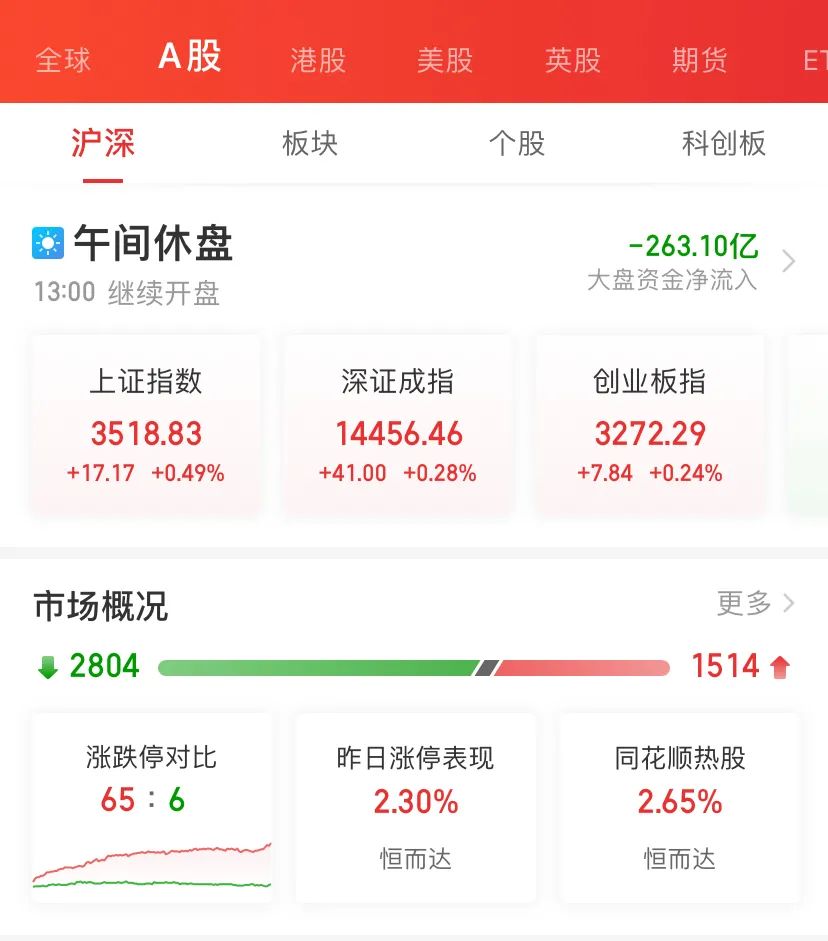The image size is (828, 941).
Task: Click 恒而达 under 同花顺热股
Action: point(679,860)
